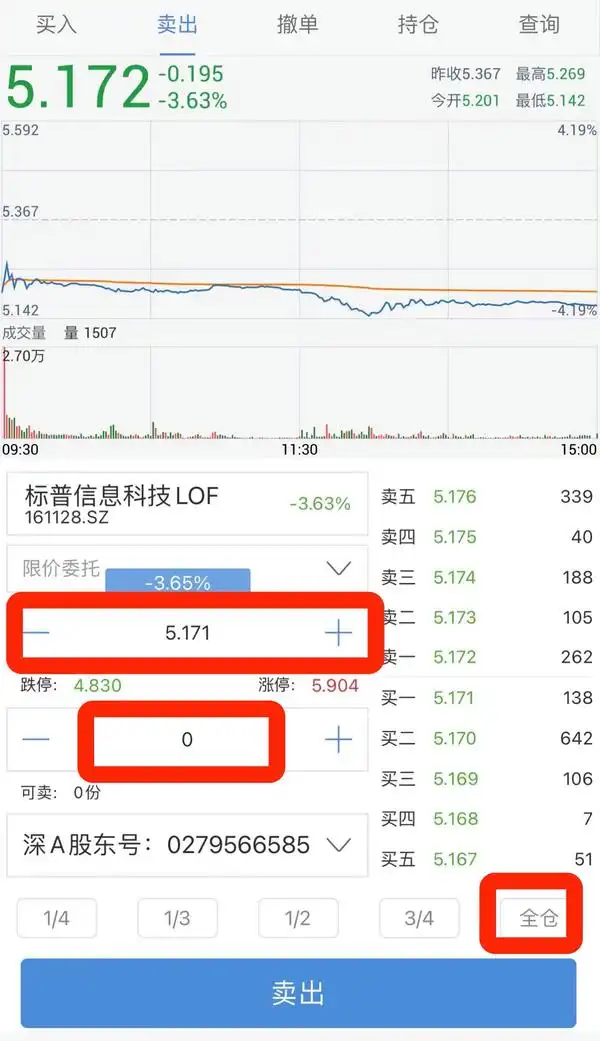Edit the price field showing 5.171
The width and height of the screenshot is (600, 1041).
(188, 633)
